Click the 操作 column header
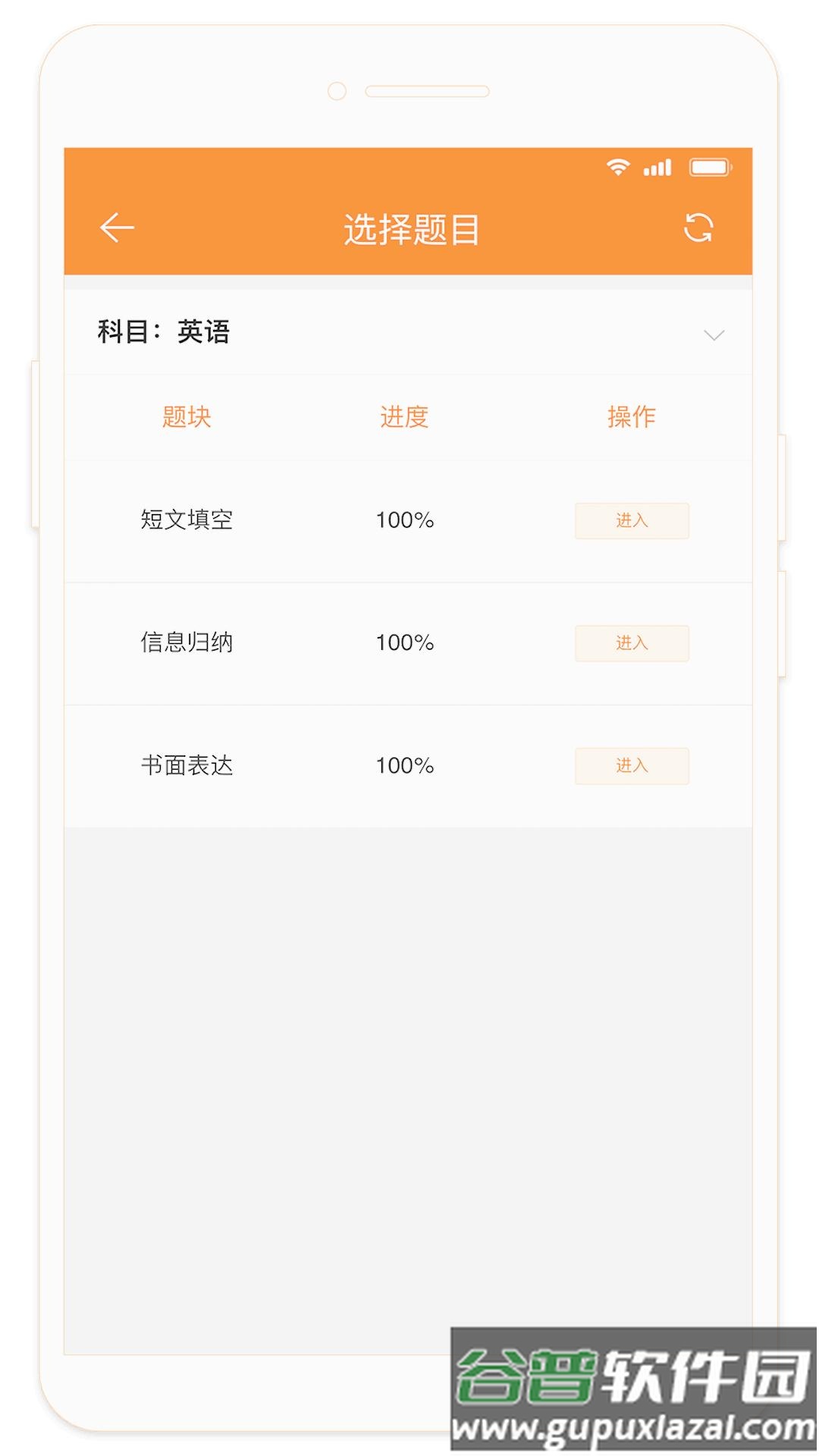Image resolution: width=819 pixels, height=1456 pixels. [x=632, y=416]
